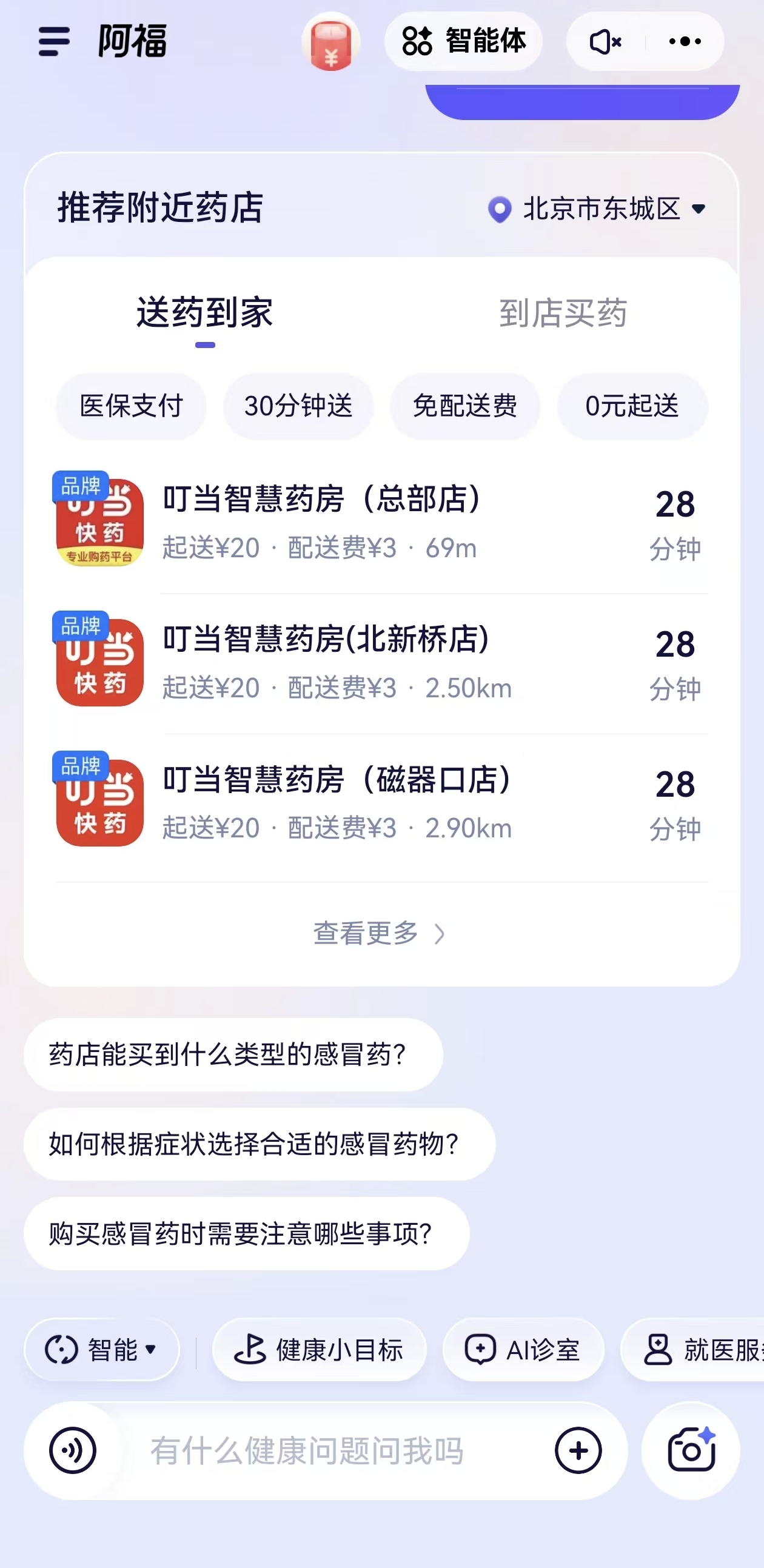This screenshot has width=764, height=1568.
Task: View more pharmacies via 查看更多
Action: 378,933
